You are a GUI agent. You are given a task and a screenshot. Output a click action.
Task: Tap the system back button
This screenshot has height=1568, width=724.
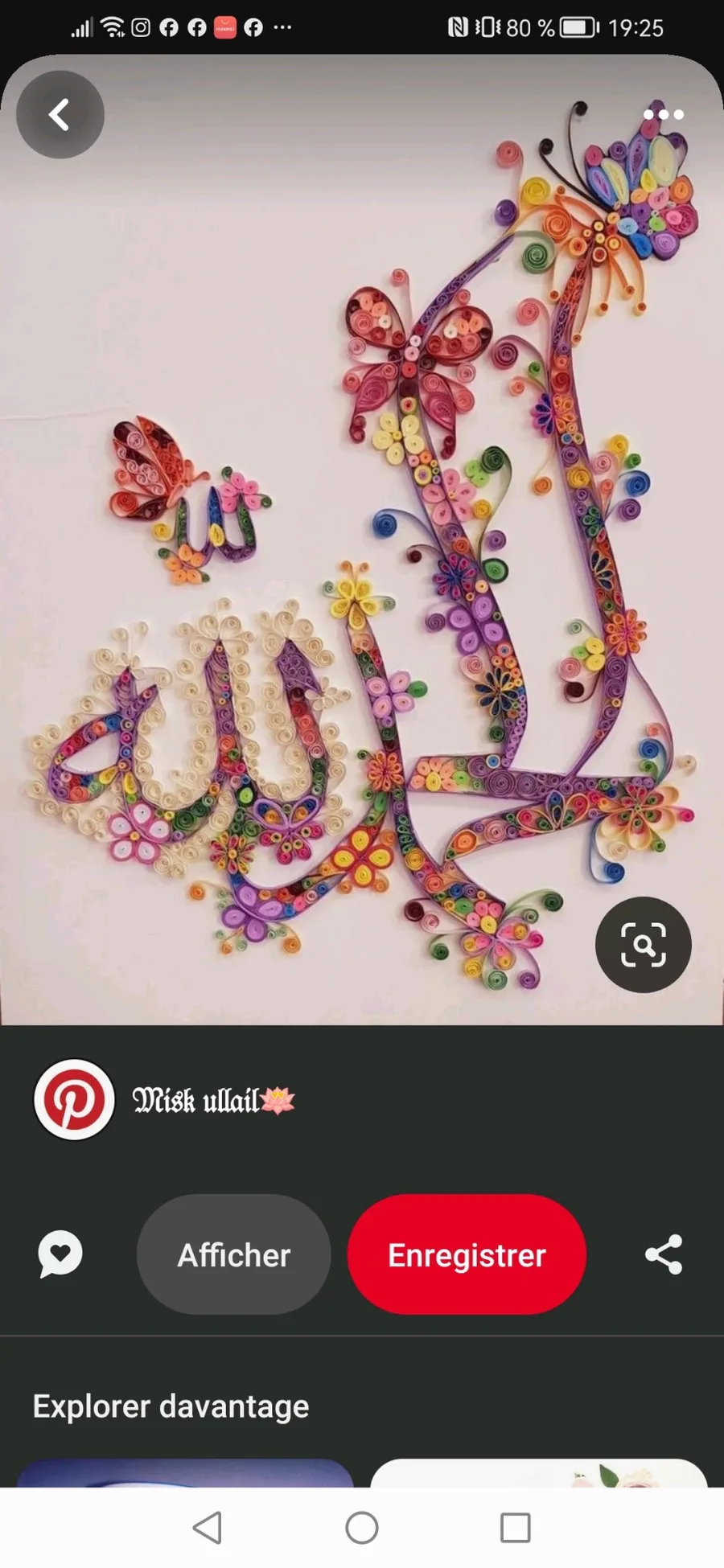click(208, 1527)
